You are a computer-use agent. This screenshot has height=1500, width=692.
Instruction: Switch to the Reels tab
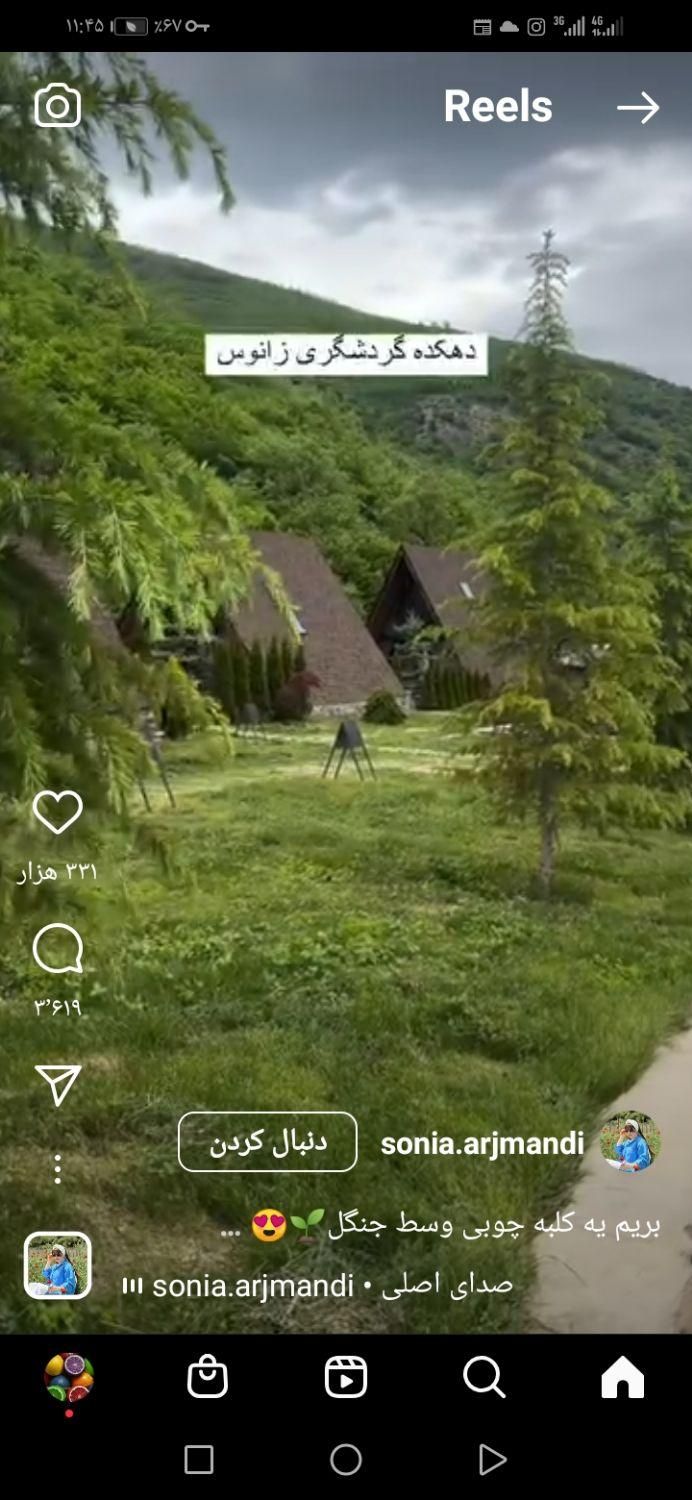pyautogui.click(x=346, y=1377)
